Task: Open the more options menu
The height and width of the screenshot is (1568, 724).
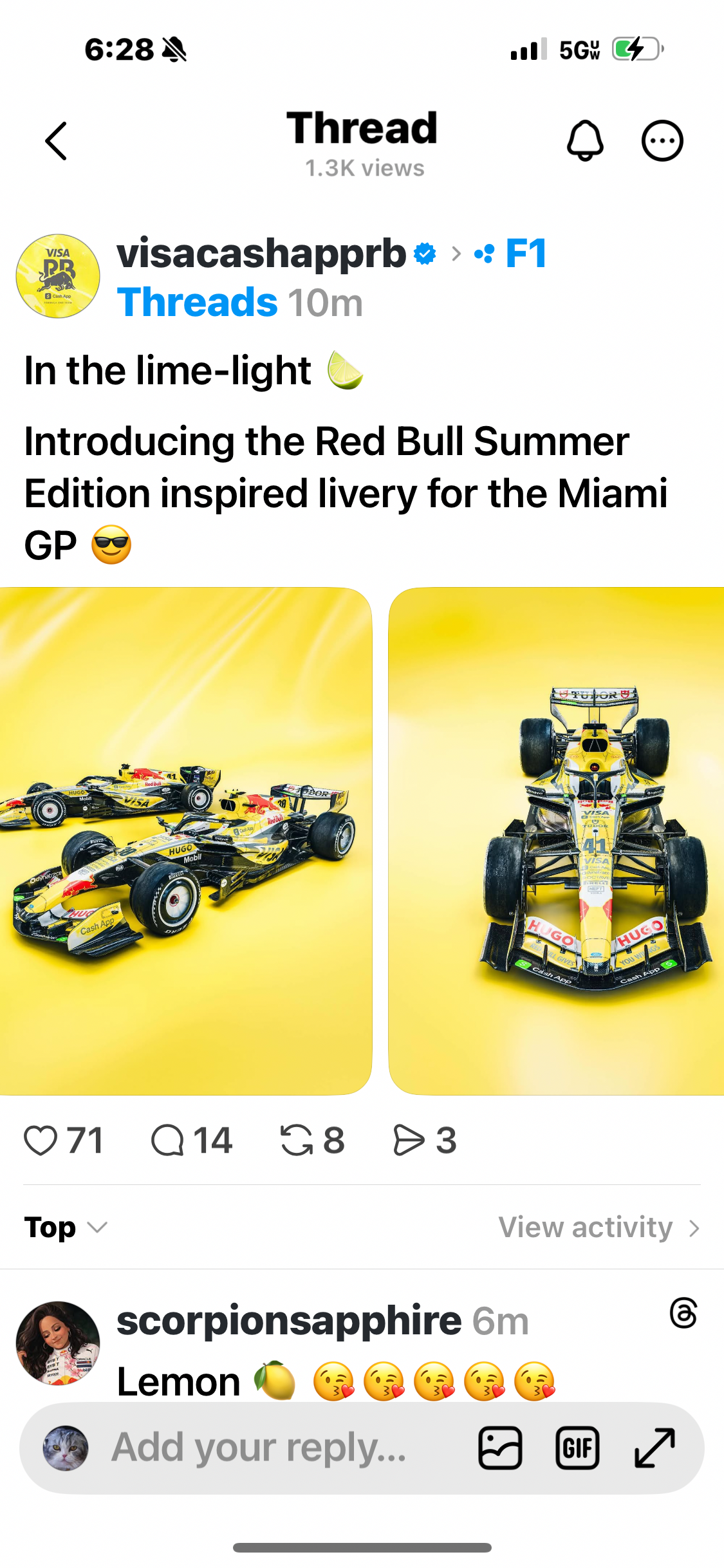Action: (662, 140)
